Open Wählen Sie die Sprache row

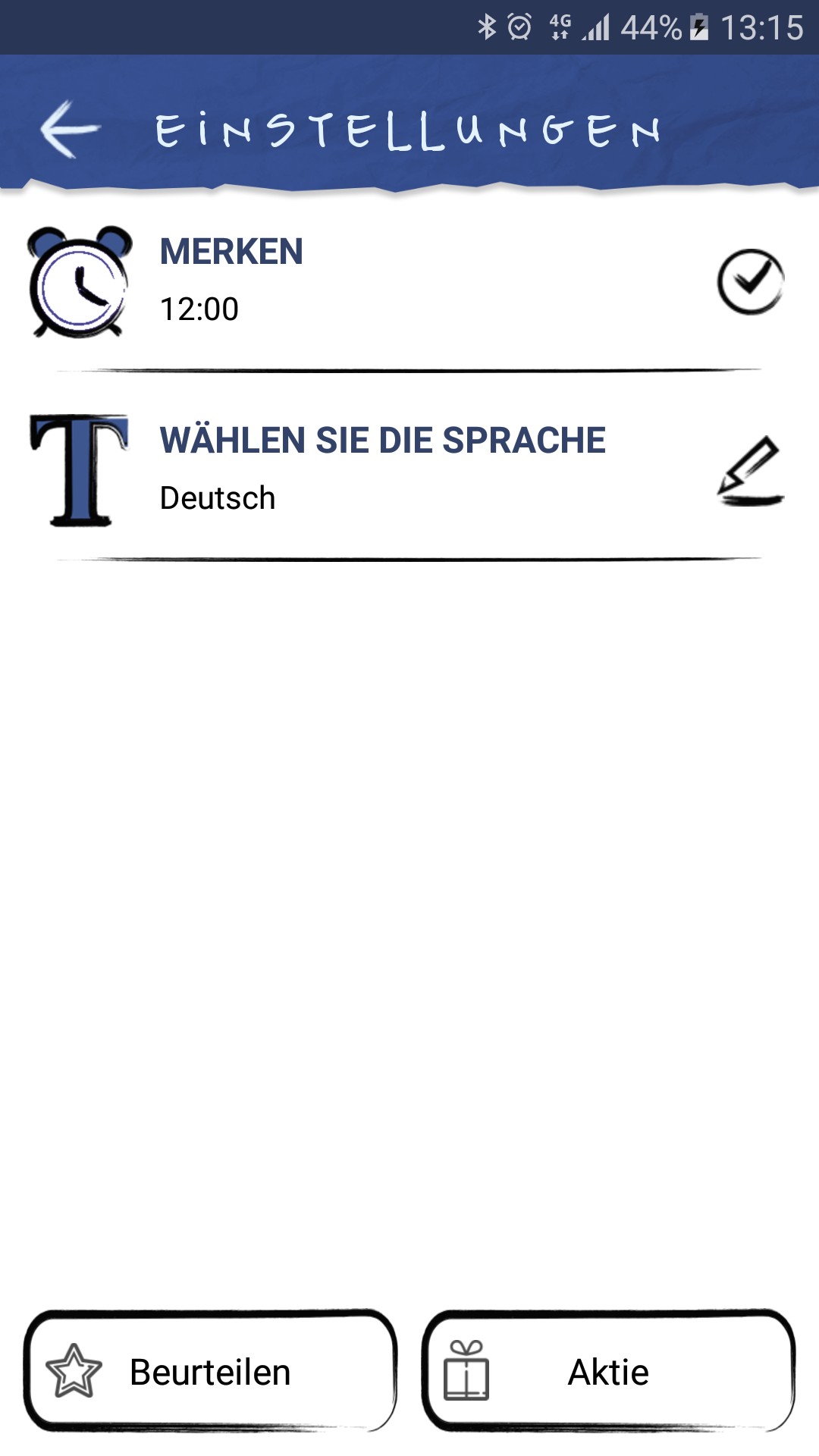(382, 469)
